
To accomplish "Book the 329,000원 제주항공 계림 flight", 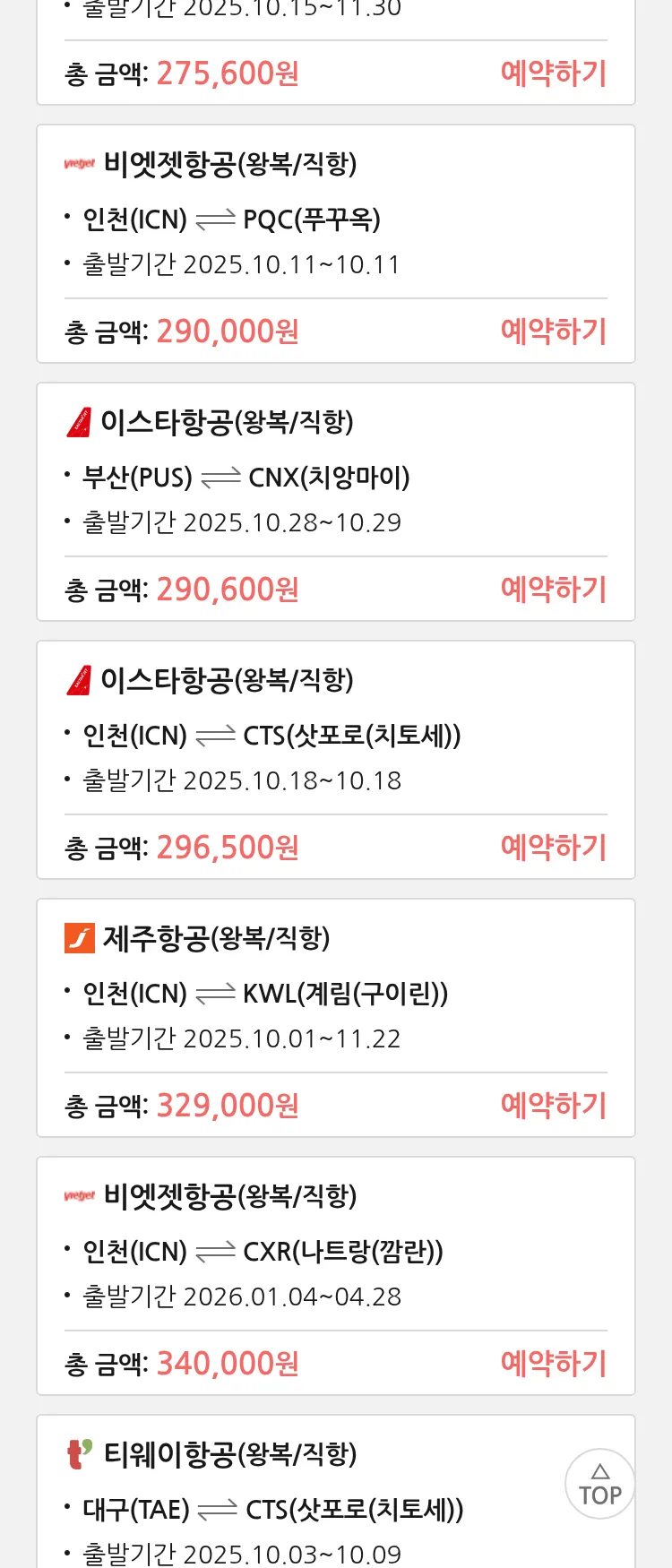I will [x=553, y=1106].
